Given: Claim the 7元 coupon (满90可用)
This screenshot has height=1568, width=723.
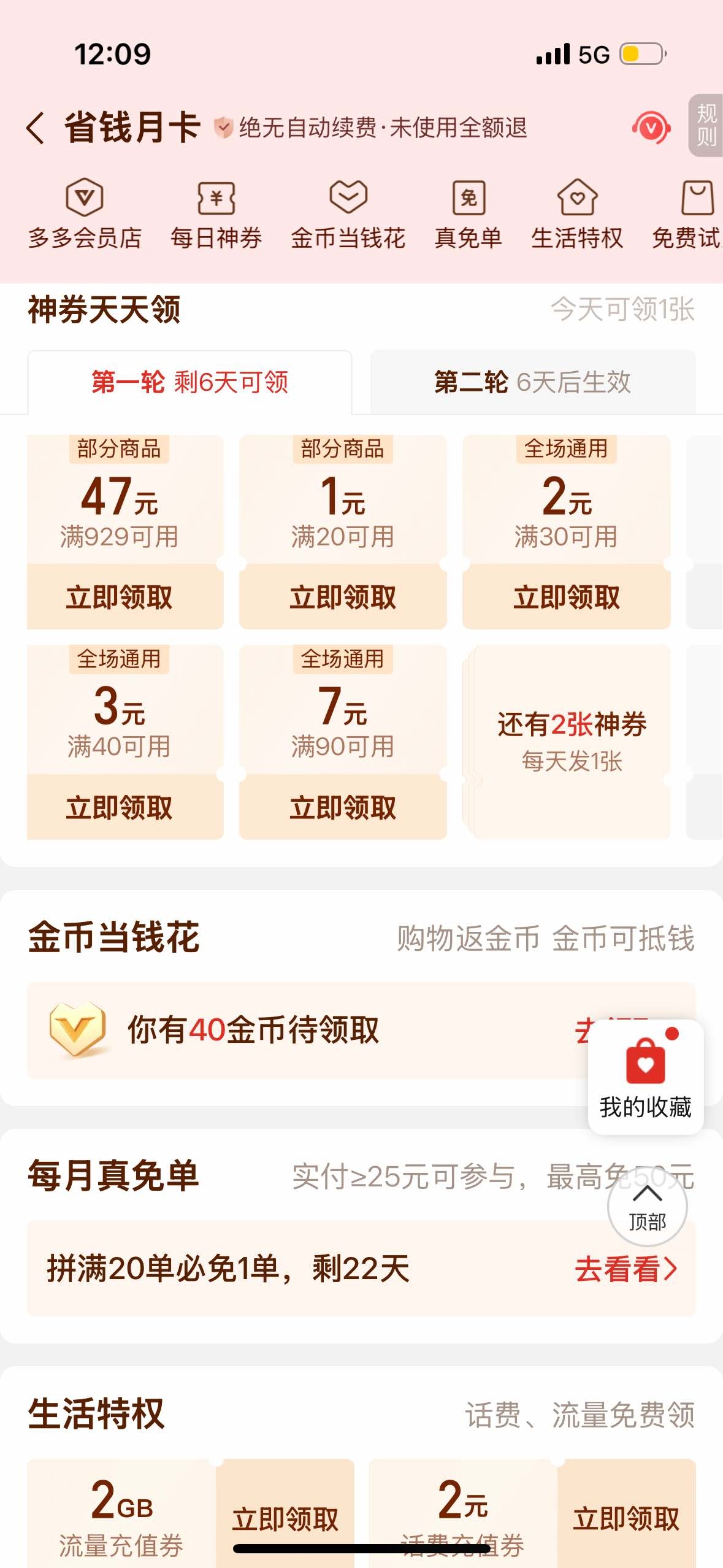Looking at the screenshot, I should pos(343,807).
